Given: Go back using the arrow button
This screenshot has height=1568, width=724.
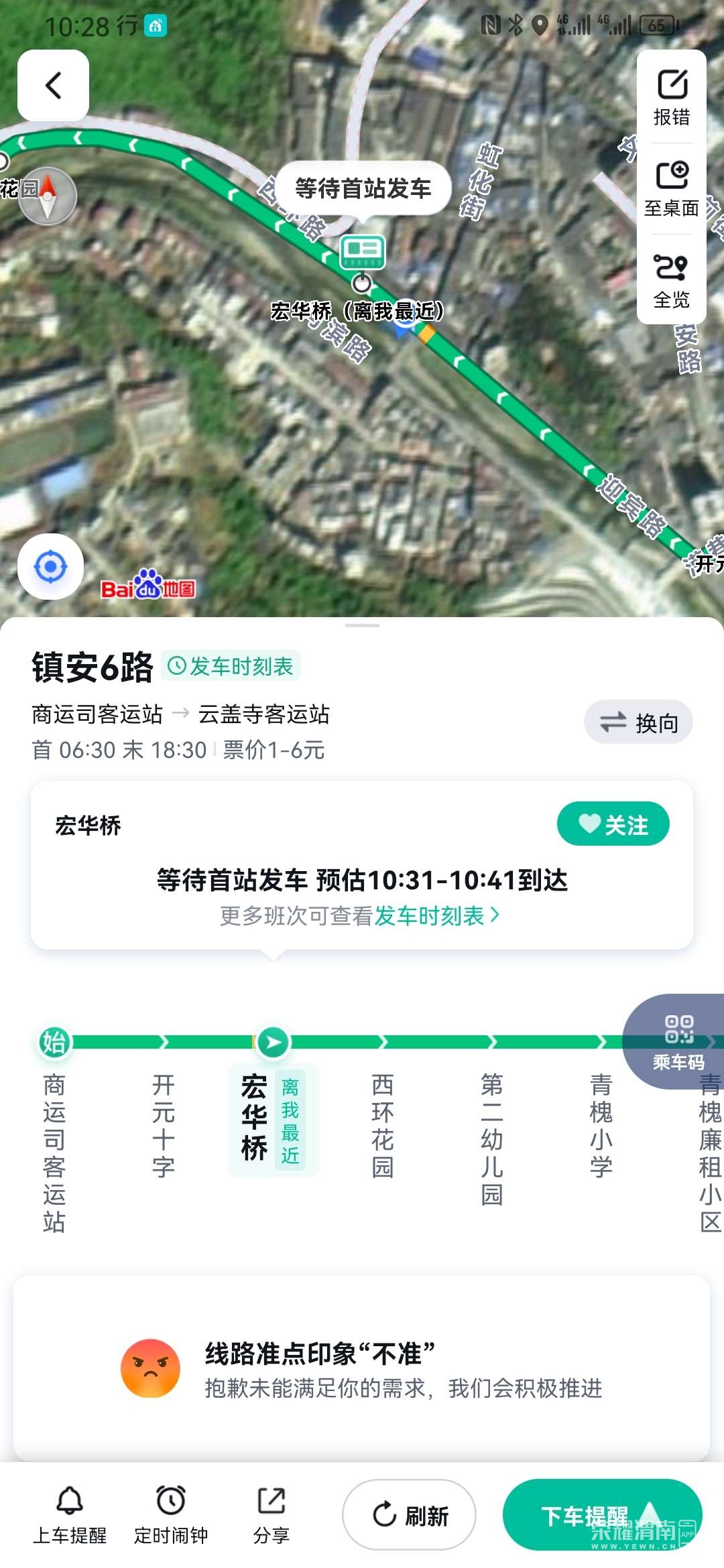Looking at the screenshot, I should (53, 86).
